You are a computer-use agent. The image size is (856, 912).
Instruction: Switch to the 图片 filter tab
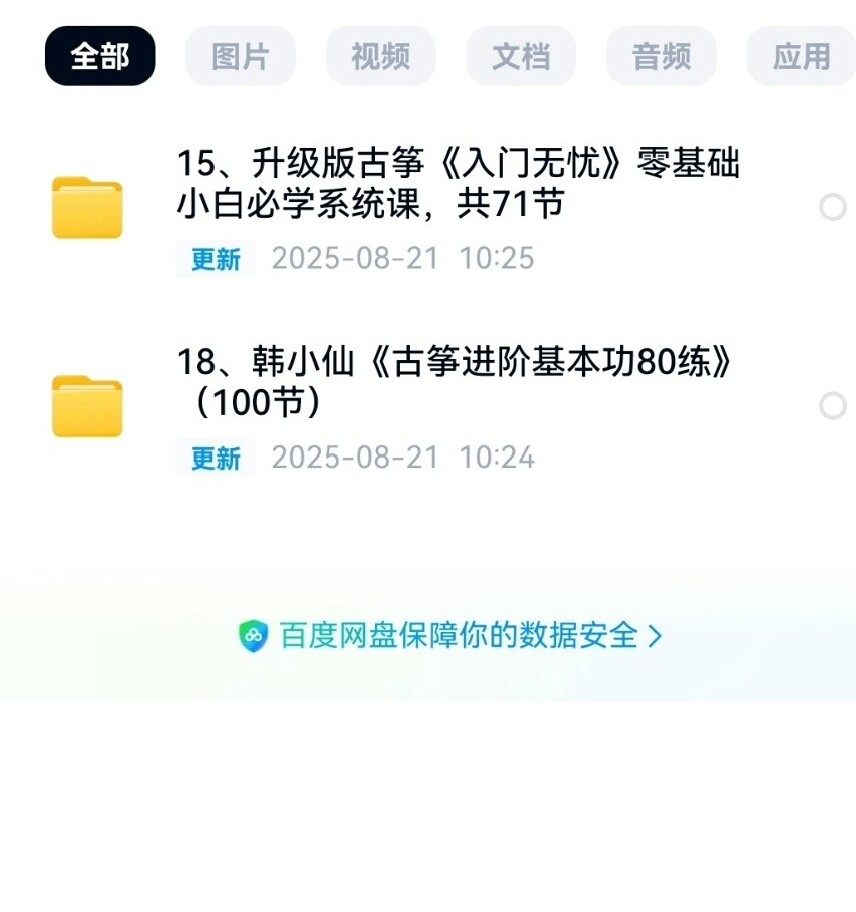(240, 56)
